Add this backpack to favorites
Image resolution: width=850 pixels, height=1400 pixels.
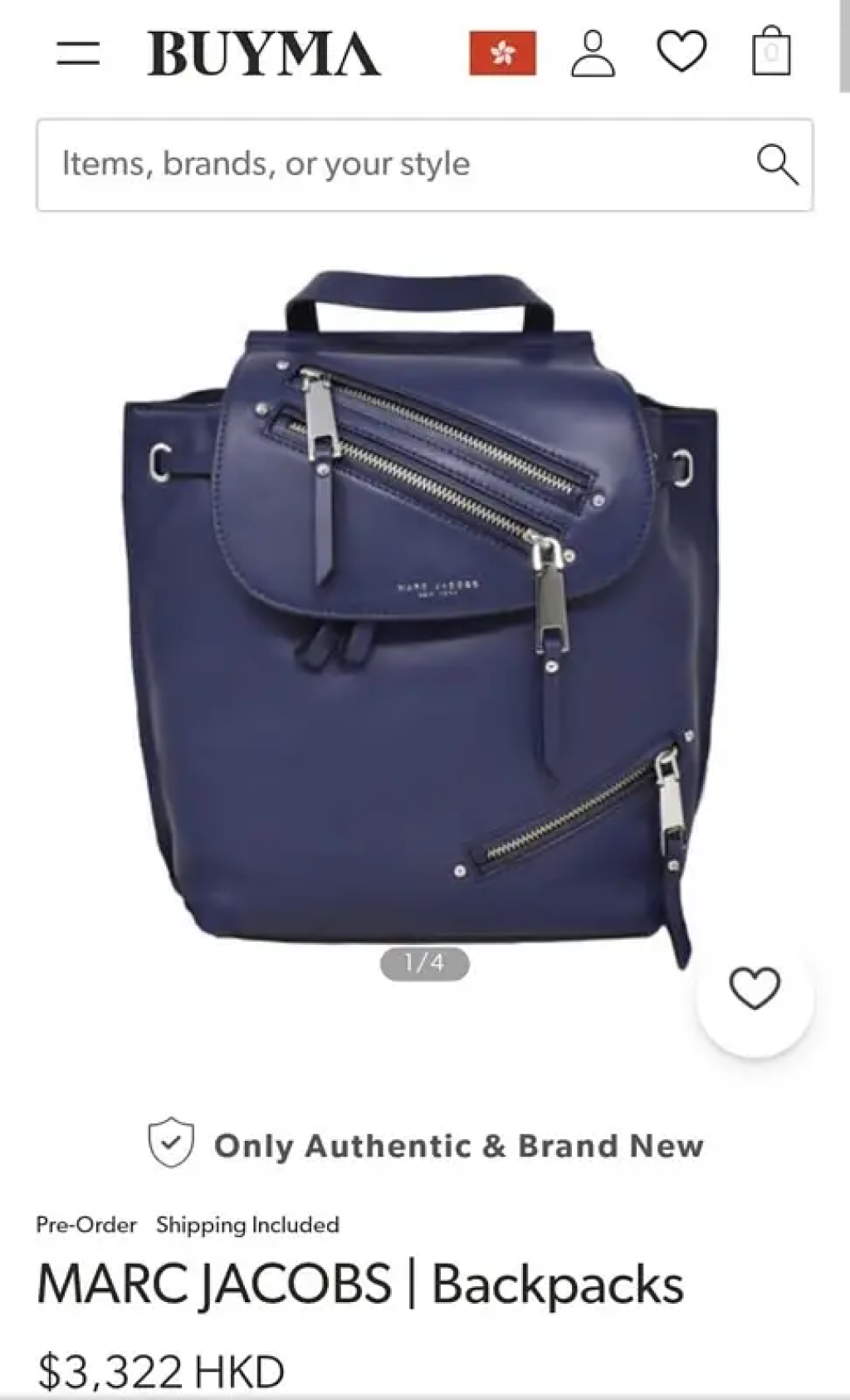[755, 989]
